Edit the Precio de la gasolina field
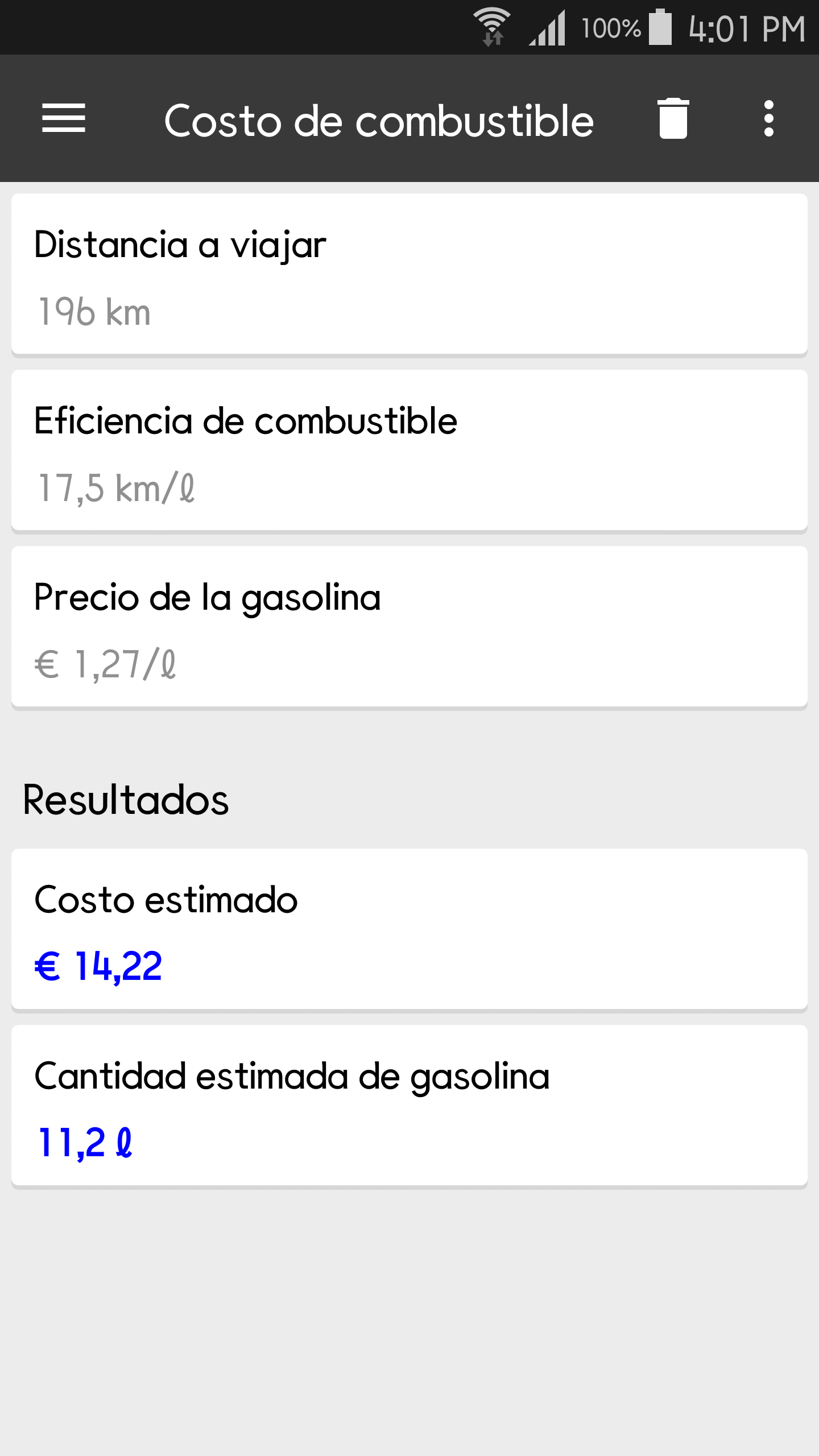The height and width of the screenshot is (1456, 819). 409,627
